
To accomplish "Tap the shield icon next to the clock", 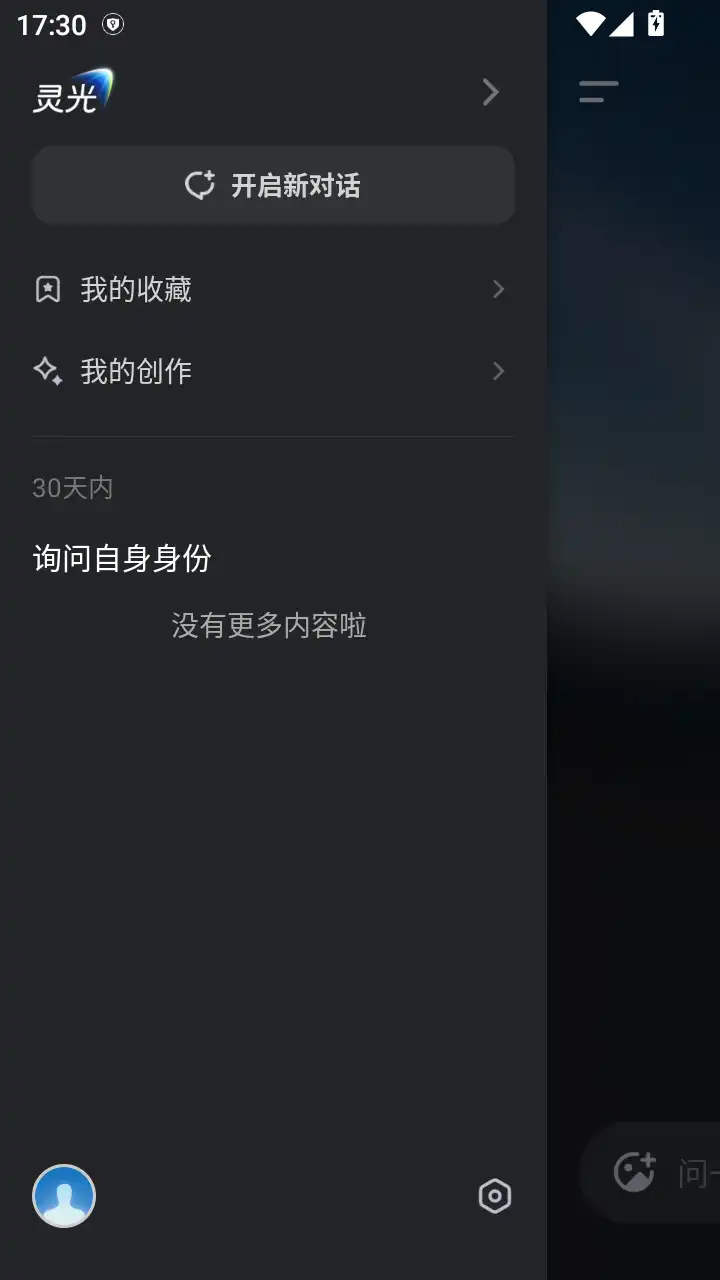I will [113, 24].
